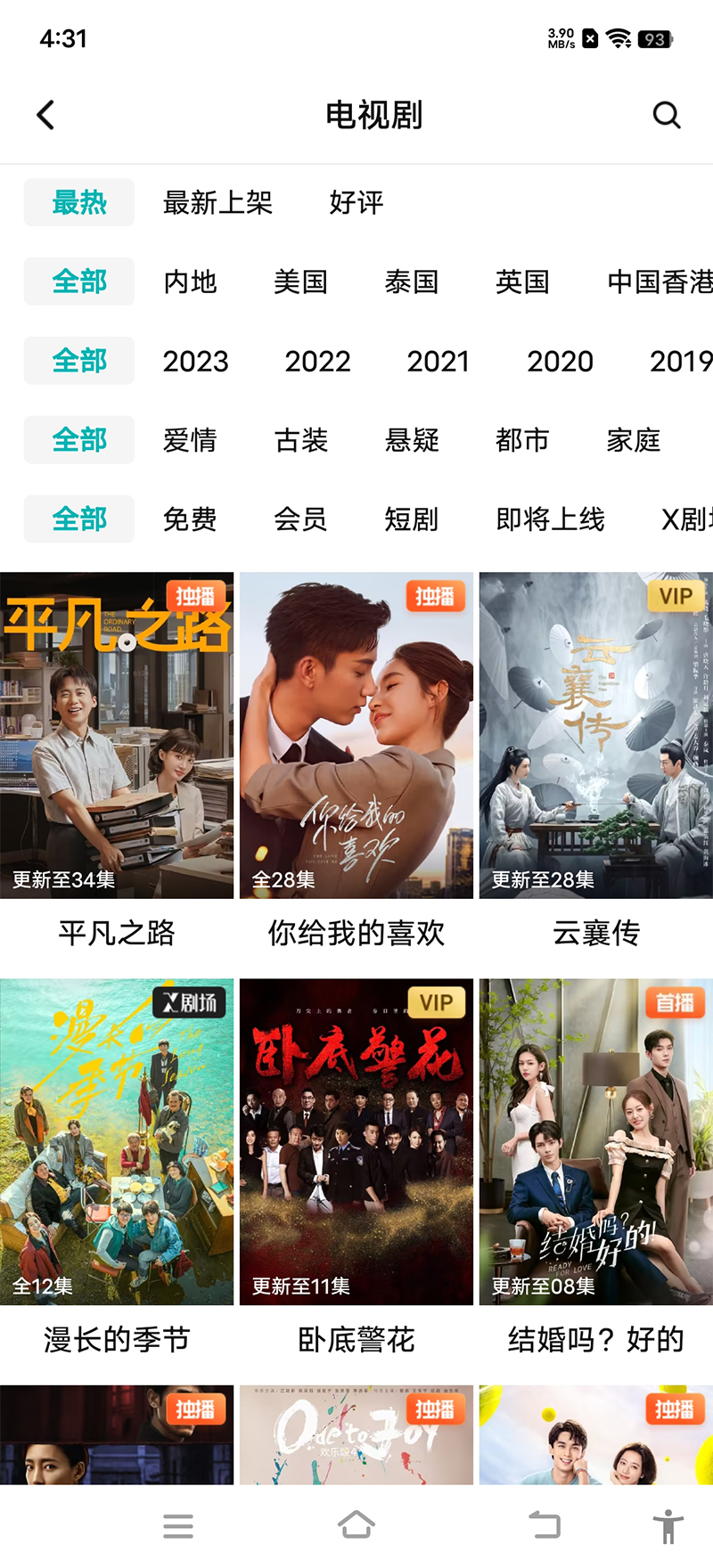This screenshot has width=713, height=1568.
Task: Sort shows by 好评
Action: (x=356, y=203)
